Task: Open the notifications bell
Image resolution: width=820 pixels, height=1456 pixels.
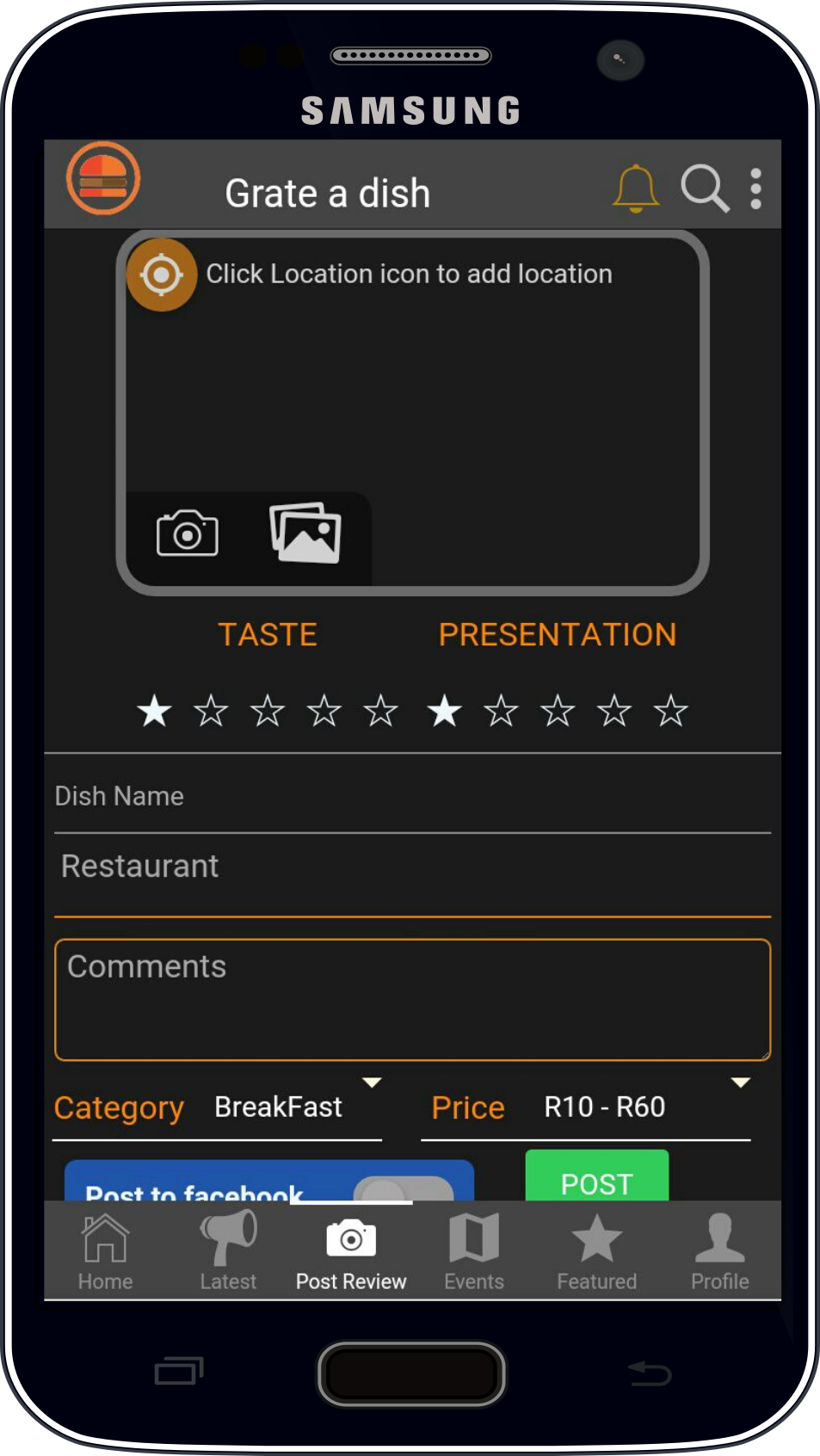Action: pos(635,188)
